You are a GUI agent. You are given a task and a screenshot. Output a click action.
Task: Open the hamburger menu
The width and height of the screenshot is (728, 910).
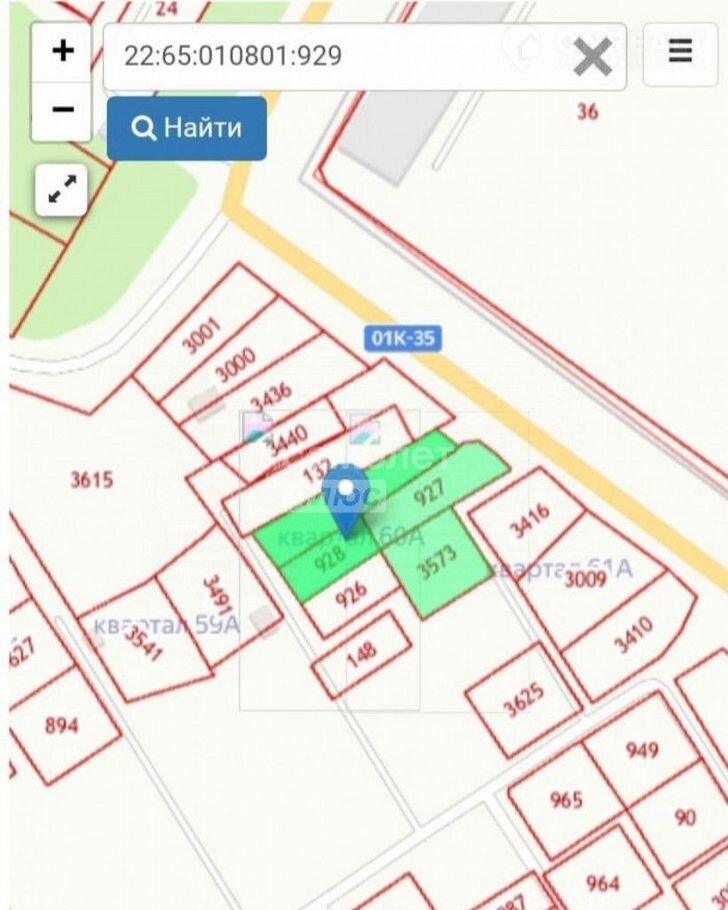[x=680, y=52]
